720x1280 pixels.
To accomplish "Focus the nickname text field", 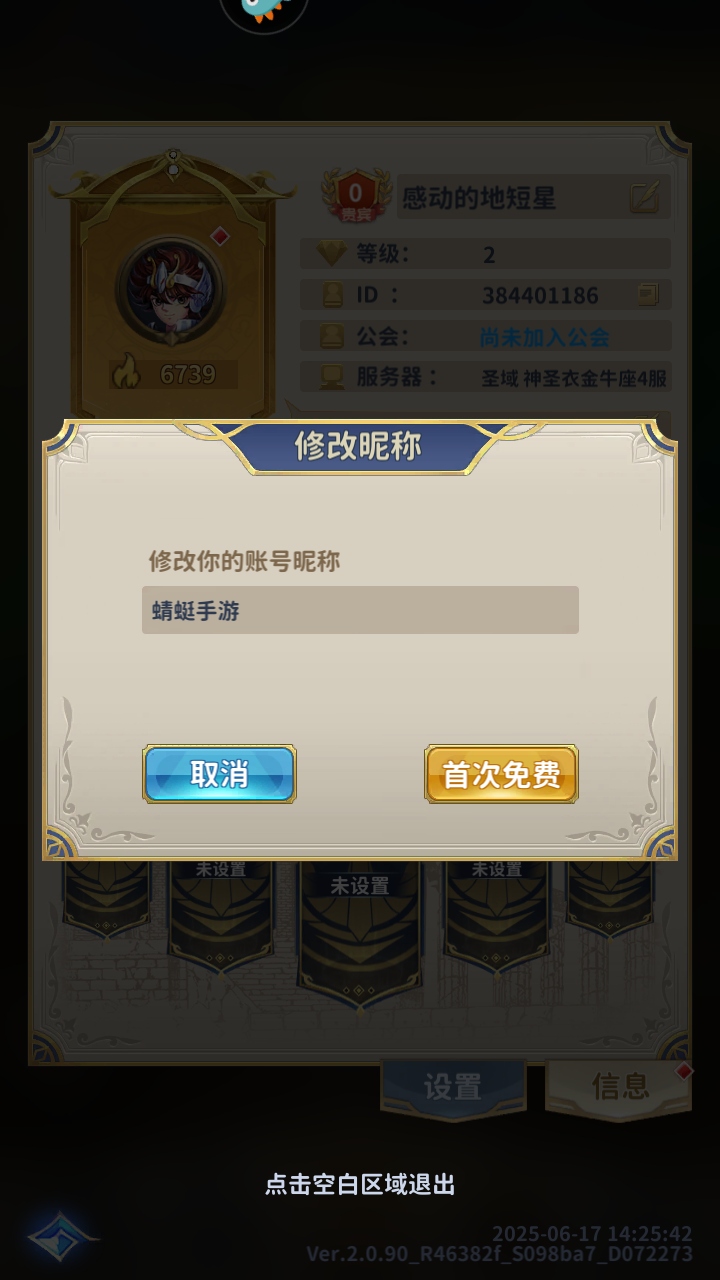I will tap(360, 610).
